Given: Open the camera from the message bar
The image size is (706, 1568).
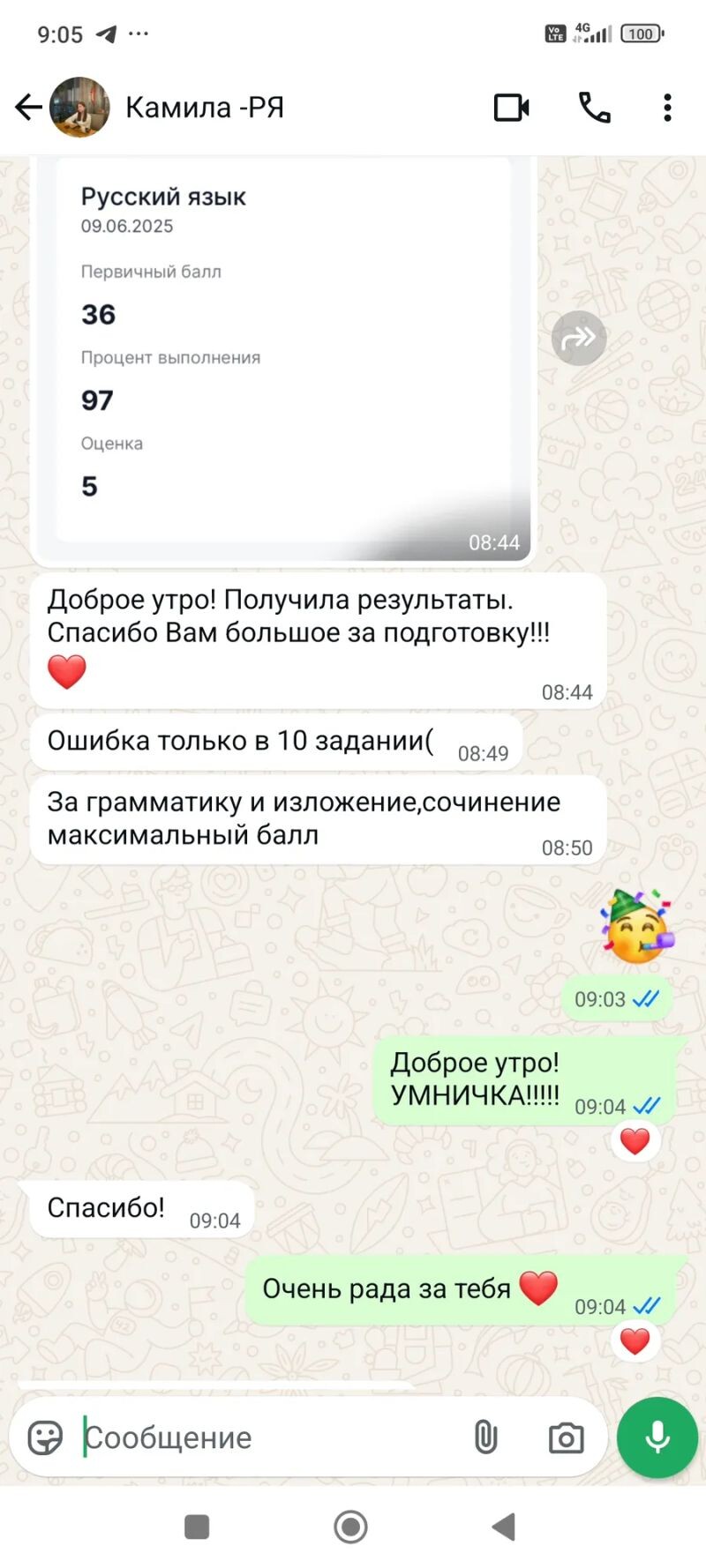Looking at the screenshot, I should (566, 1437).
